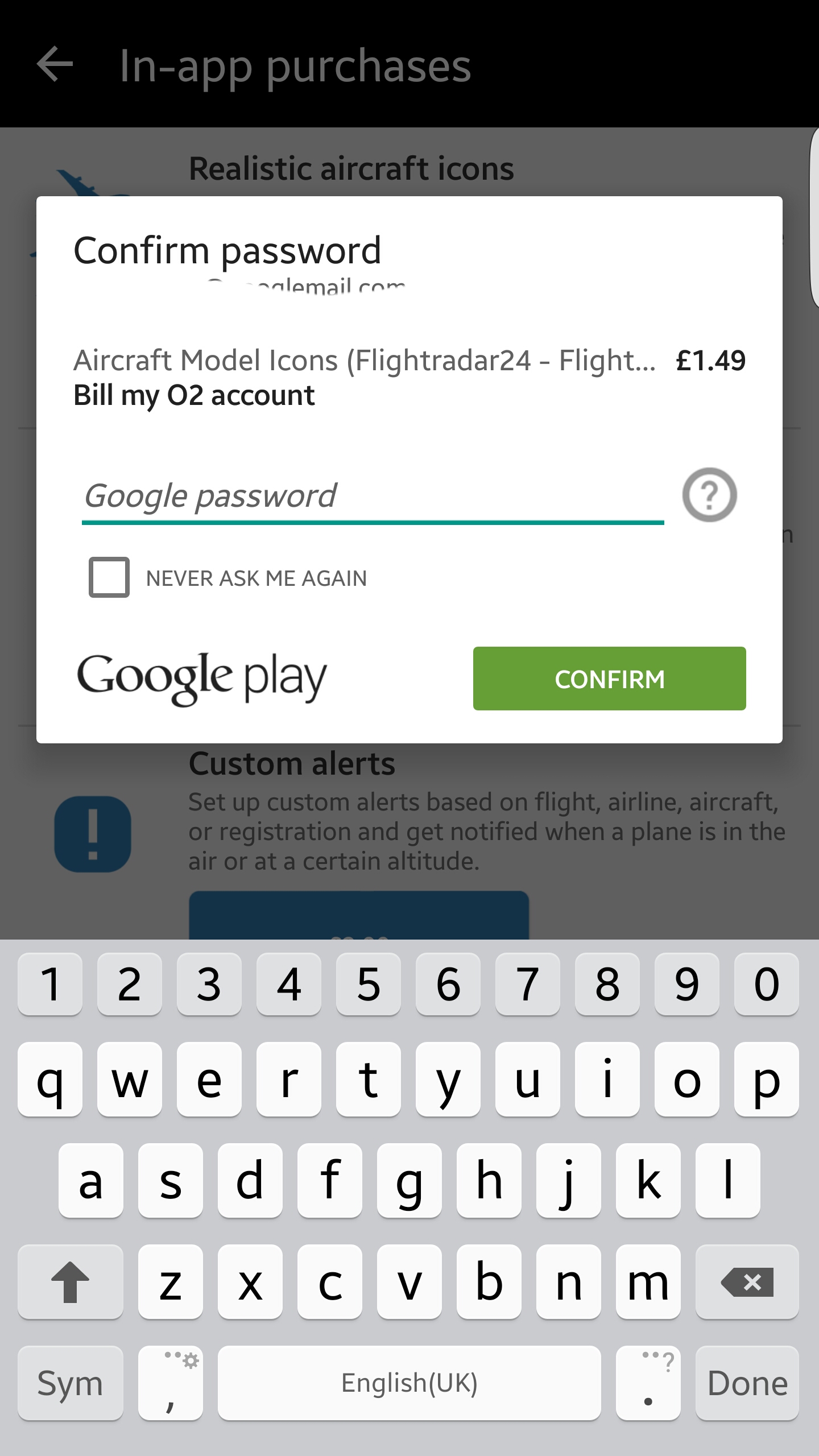The image size is (819, 1456).
Task: Tap the Google password field
Action: tap(373, 496)
